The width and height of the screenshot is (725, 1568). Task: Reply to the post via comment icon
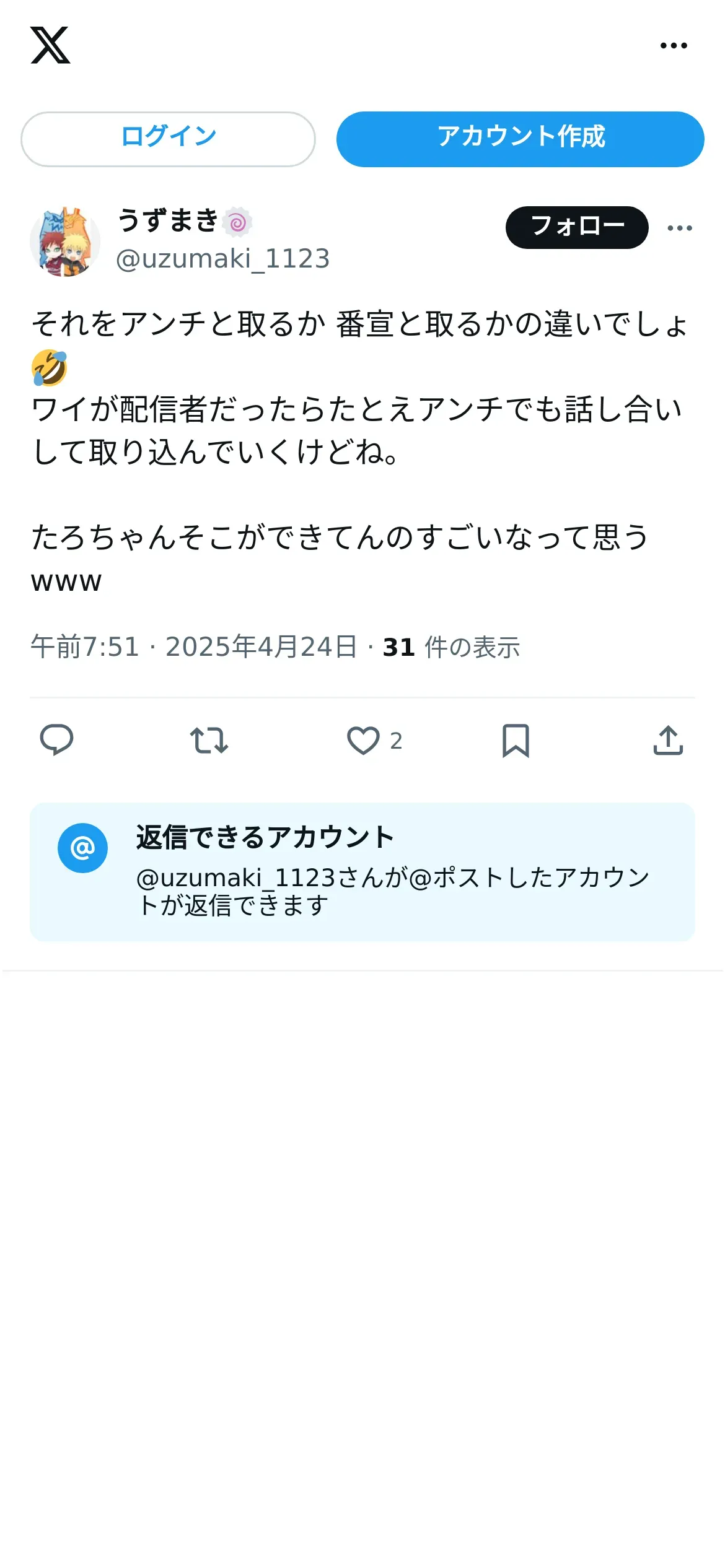pyautogui.click(x=56, y=740)
